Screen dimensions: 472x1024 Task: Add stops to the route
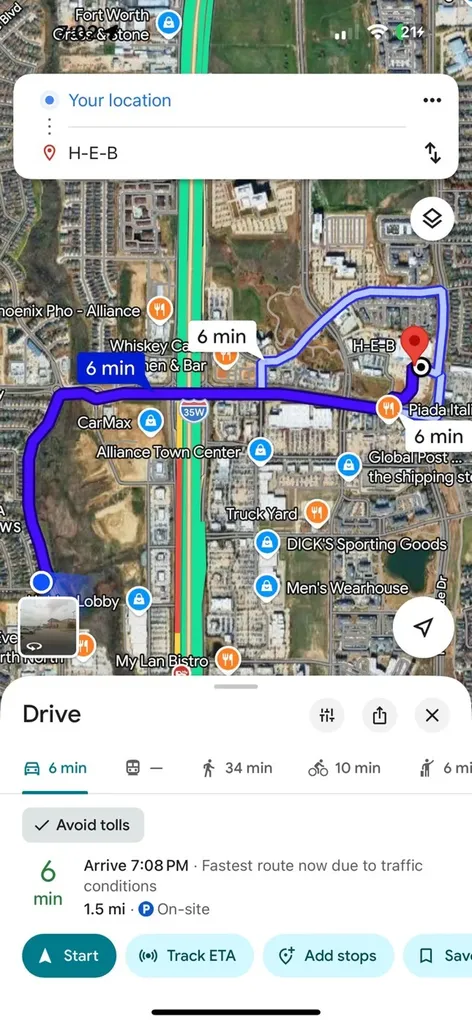328,955
